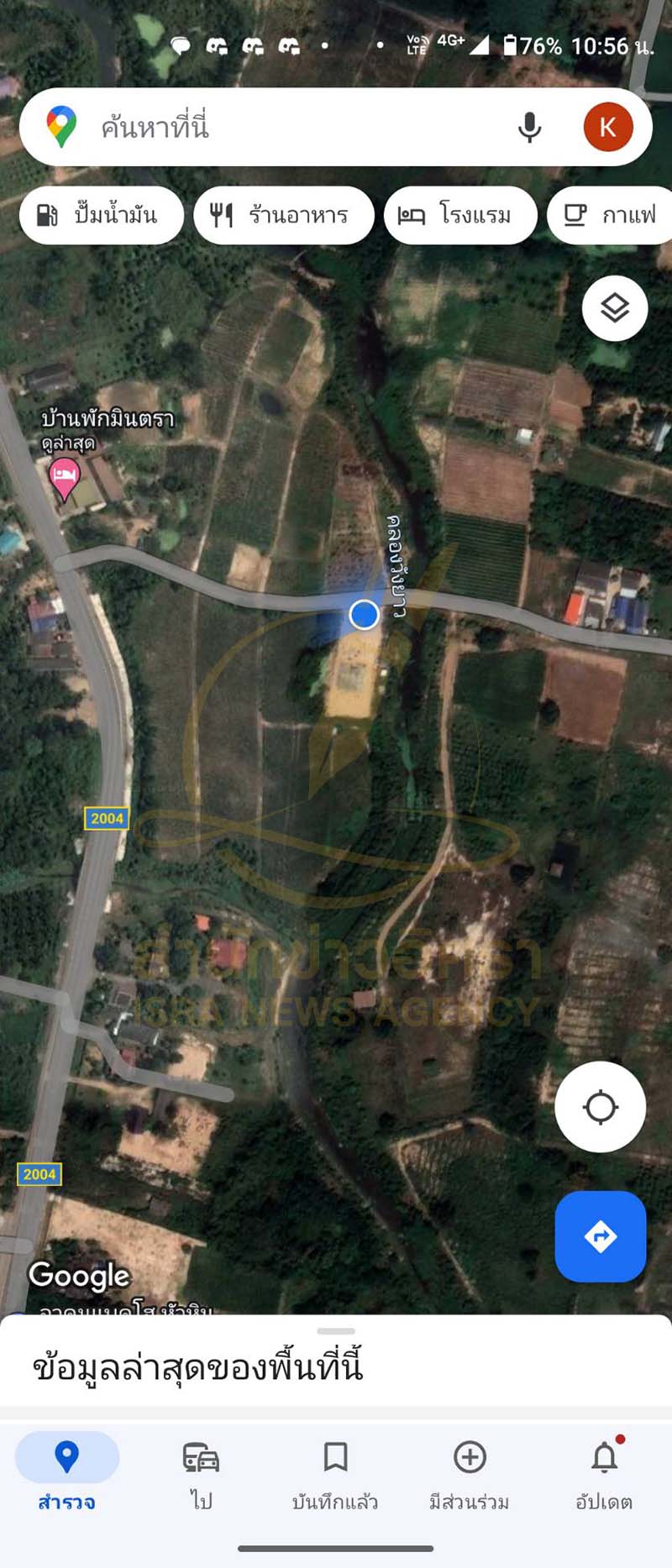Center map on my current location

pyautogui.click(x=600, y=1107)
